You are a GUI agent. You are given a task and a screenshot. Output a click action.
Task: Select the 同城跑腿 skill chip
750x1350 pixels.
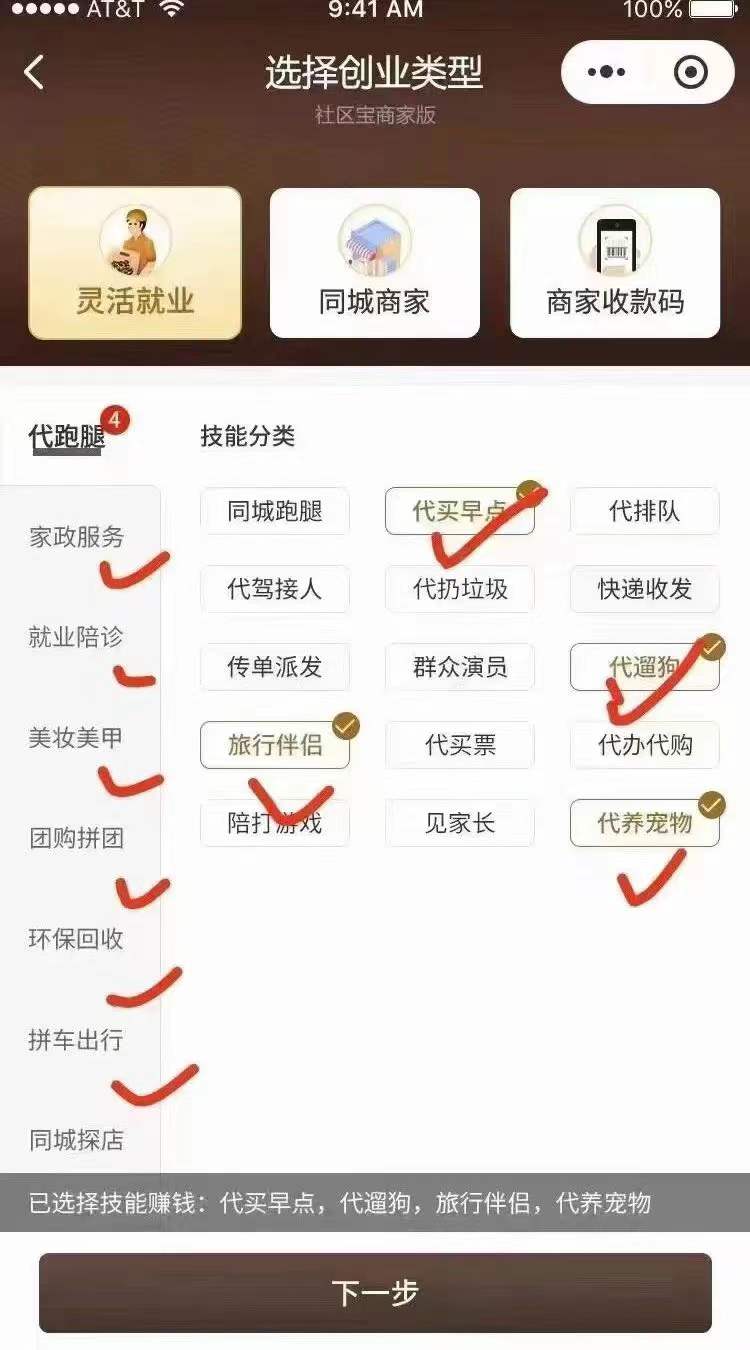275,512
